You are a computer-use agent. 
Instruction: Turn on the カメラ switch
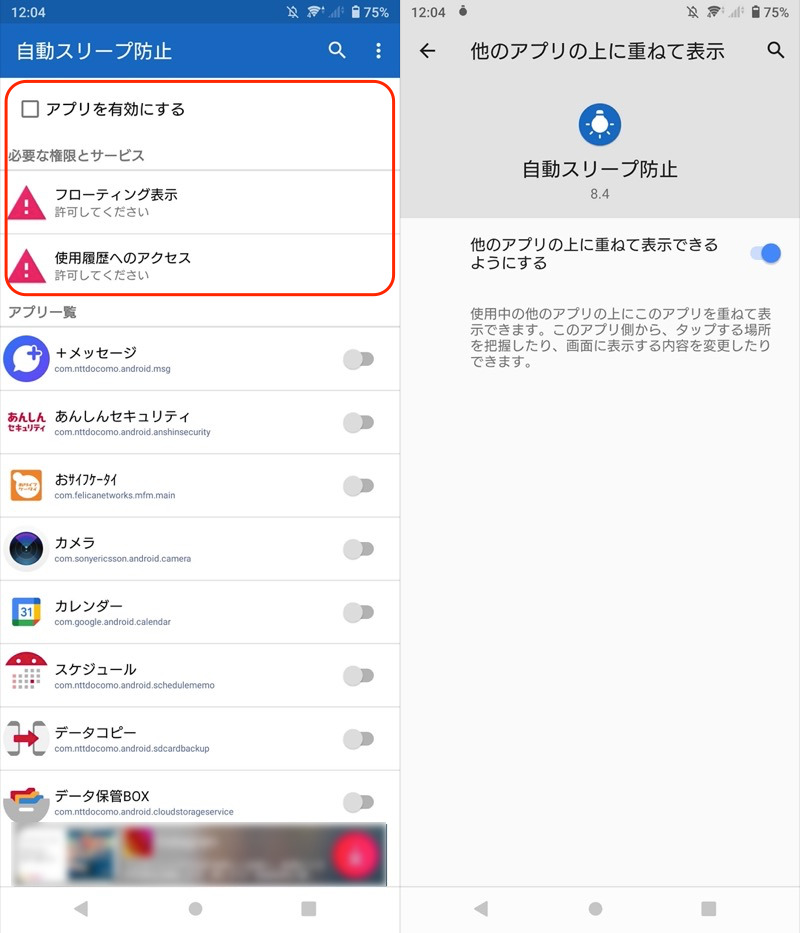(x=358, y=549)
